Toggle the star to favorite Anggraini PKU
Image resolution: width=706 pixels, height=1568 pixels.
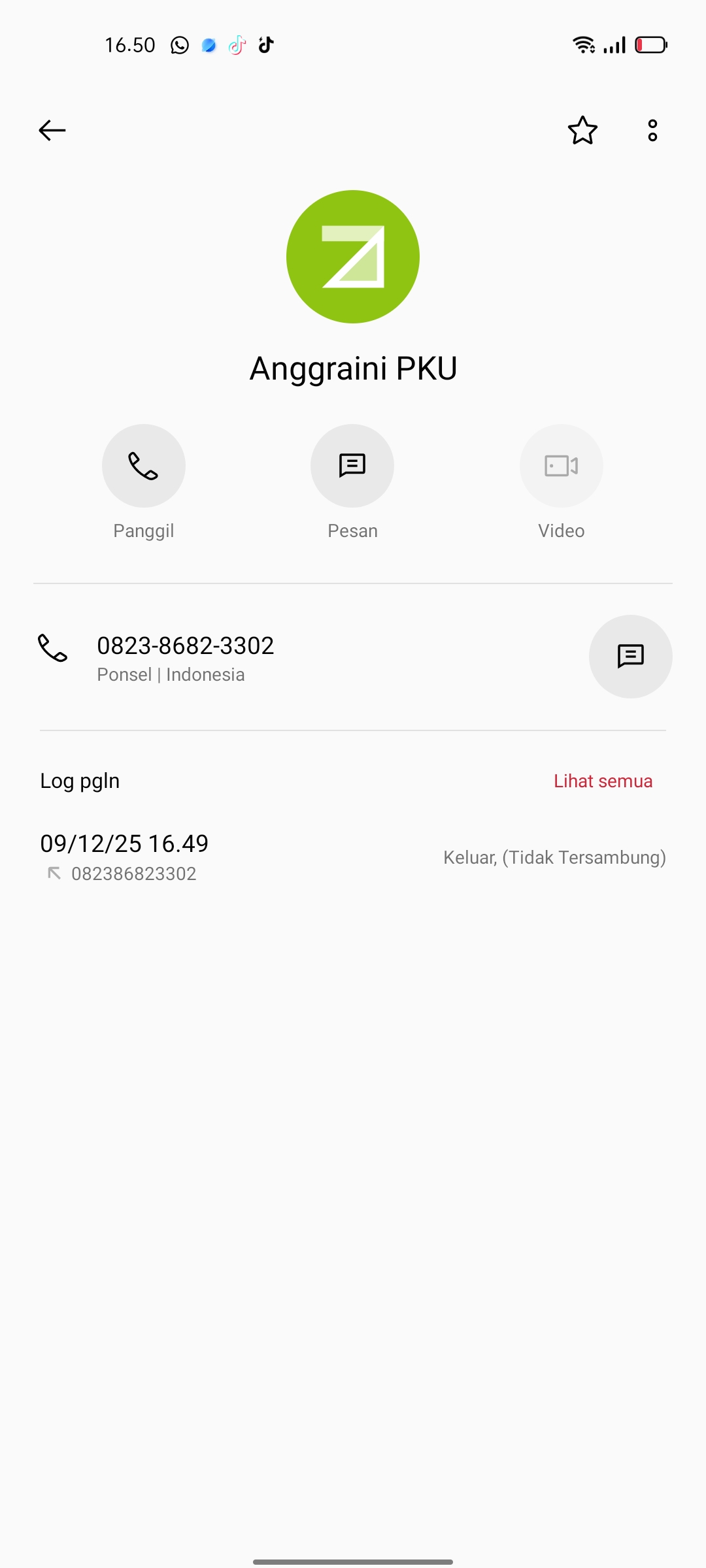tap(582, 130)
